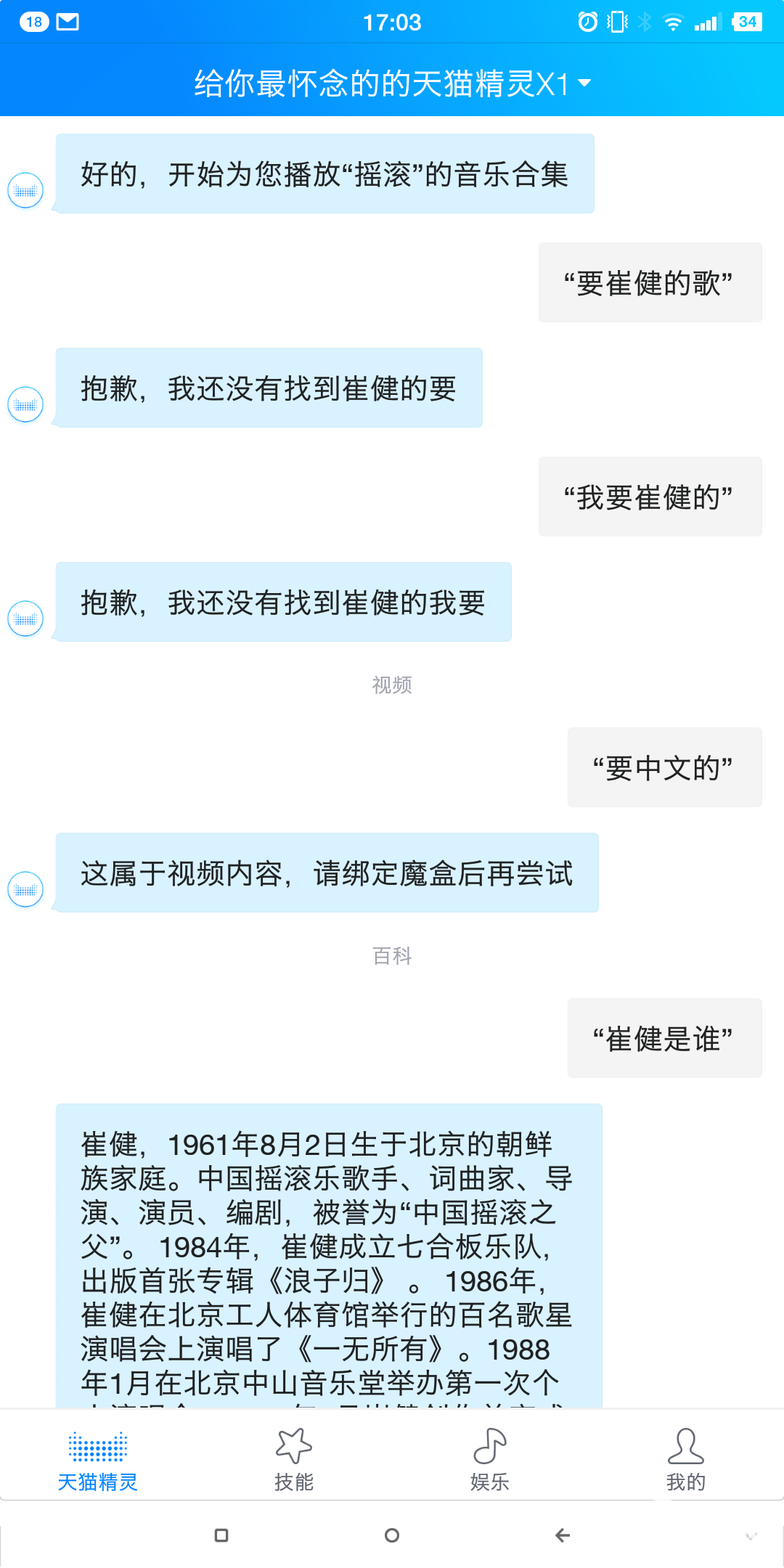Go to the 娱乐 tab
This screenshot has width=784, height=1568.
pyautogui.click(x=490, y=1461)
